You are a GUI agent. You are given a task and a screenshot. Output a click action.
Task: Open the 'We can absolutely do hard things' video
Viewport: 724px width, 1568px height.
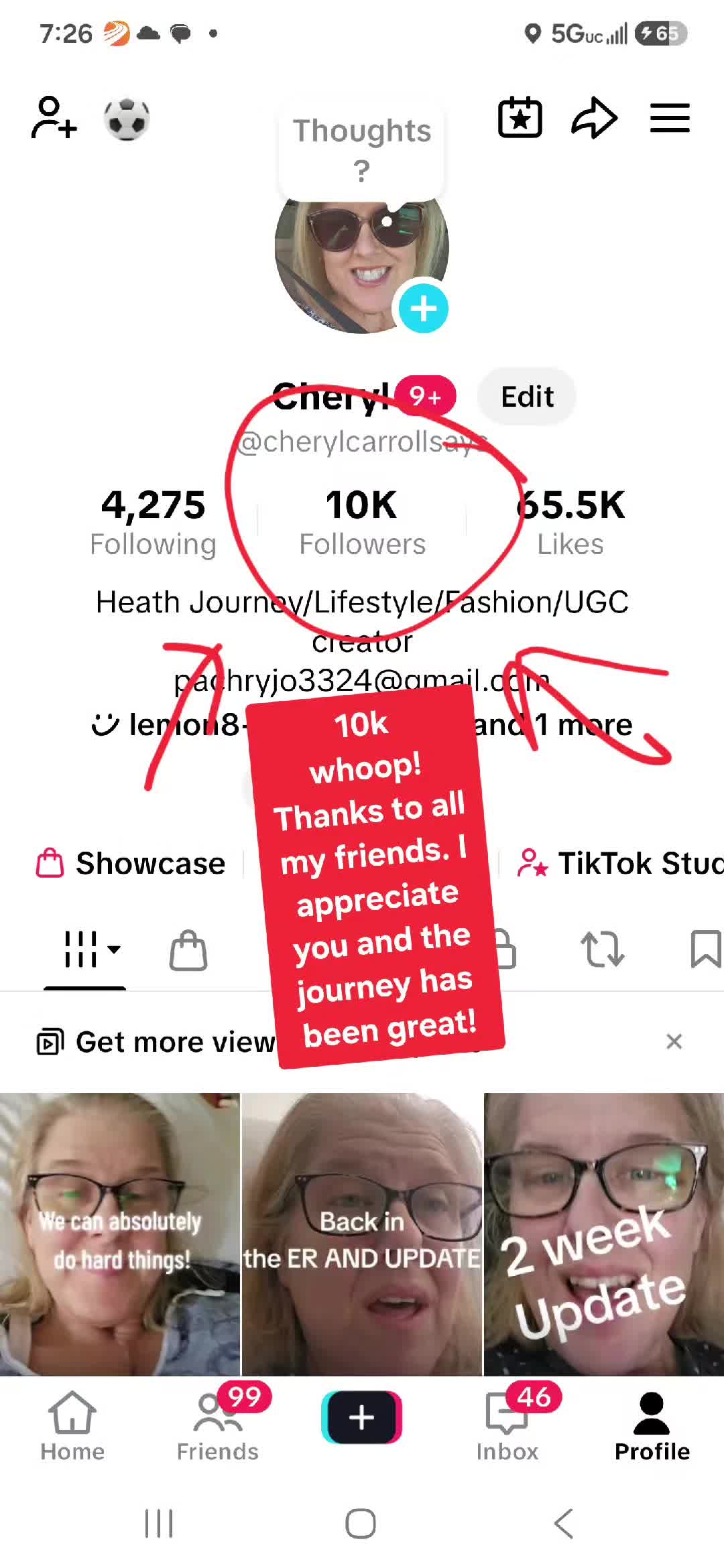click(x=119, y=1234)
